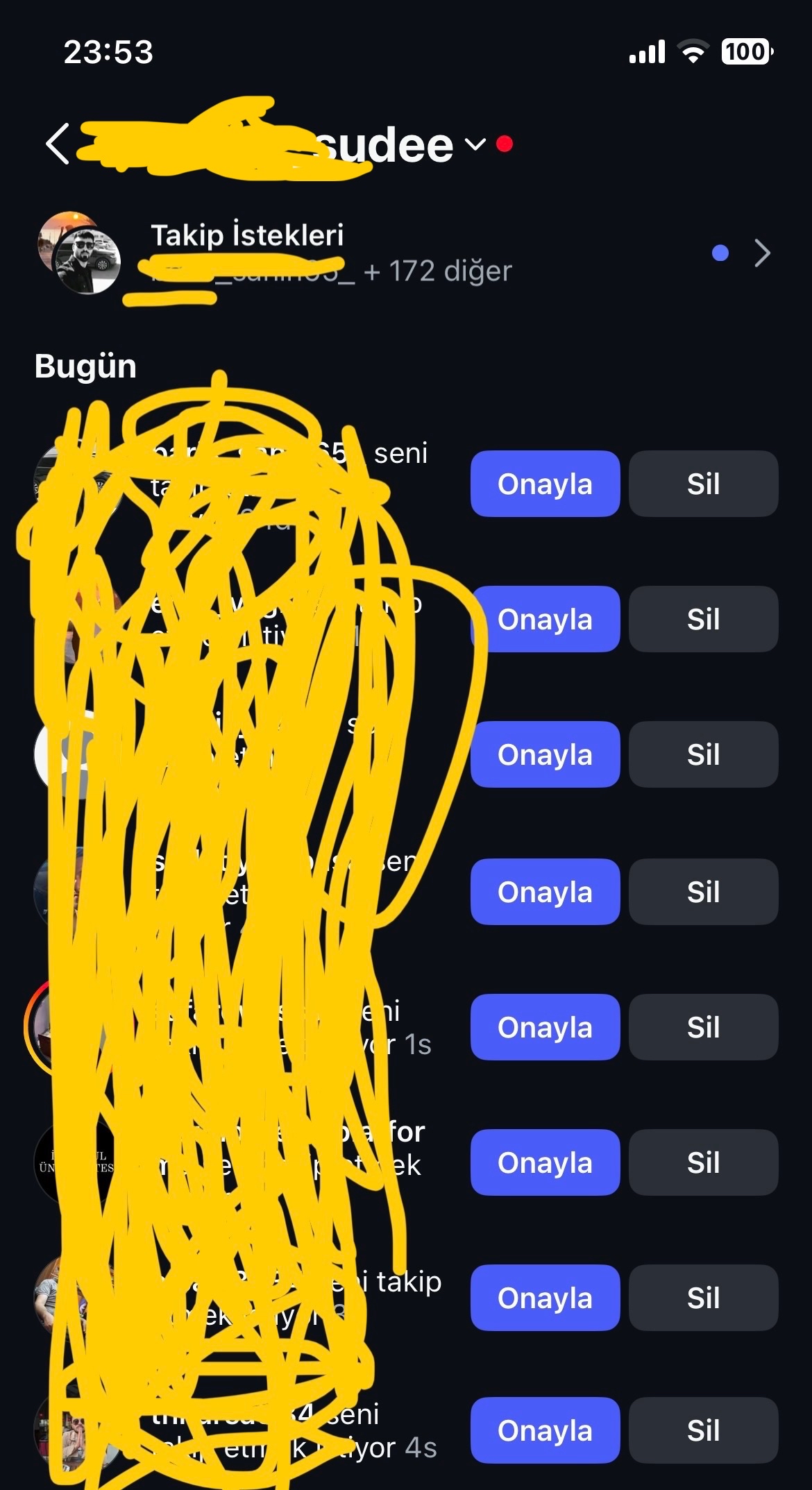Tap Onayla beside the notification ending in "for"
The height and width of the screenshot is (1490, 812).
[545, 1162]
